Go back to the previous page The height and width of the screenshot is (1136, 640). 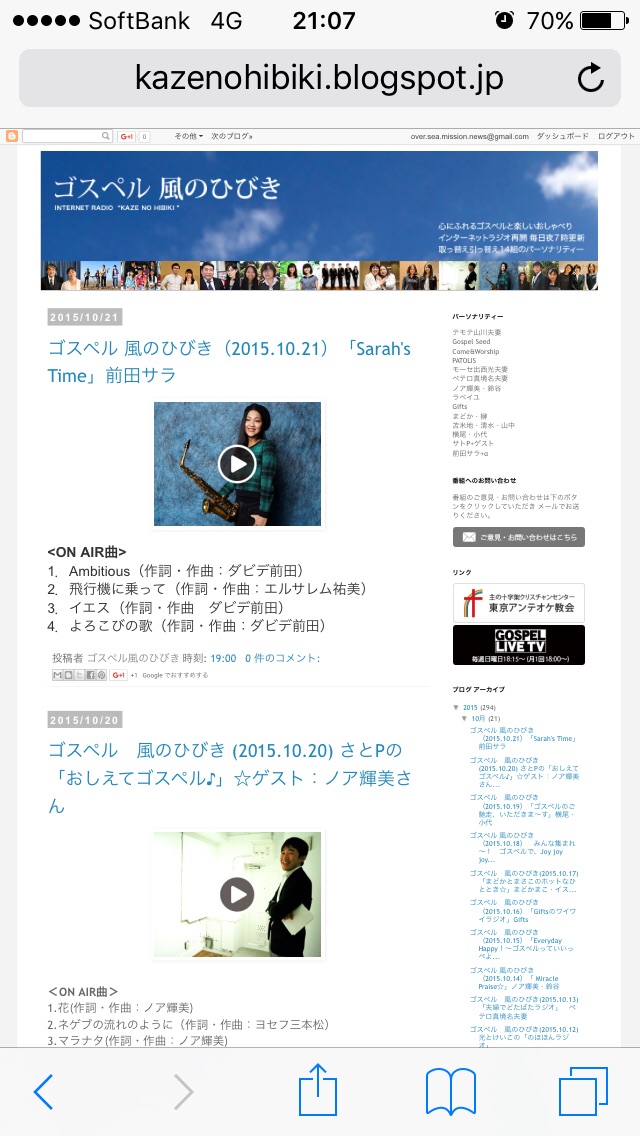click(x=43, y=1091)
